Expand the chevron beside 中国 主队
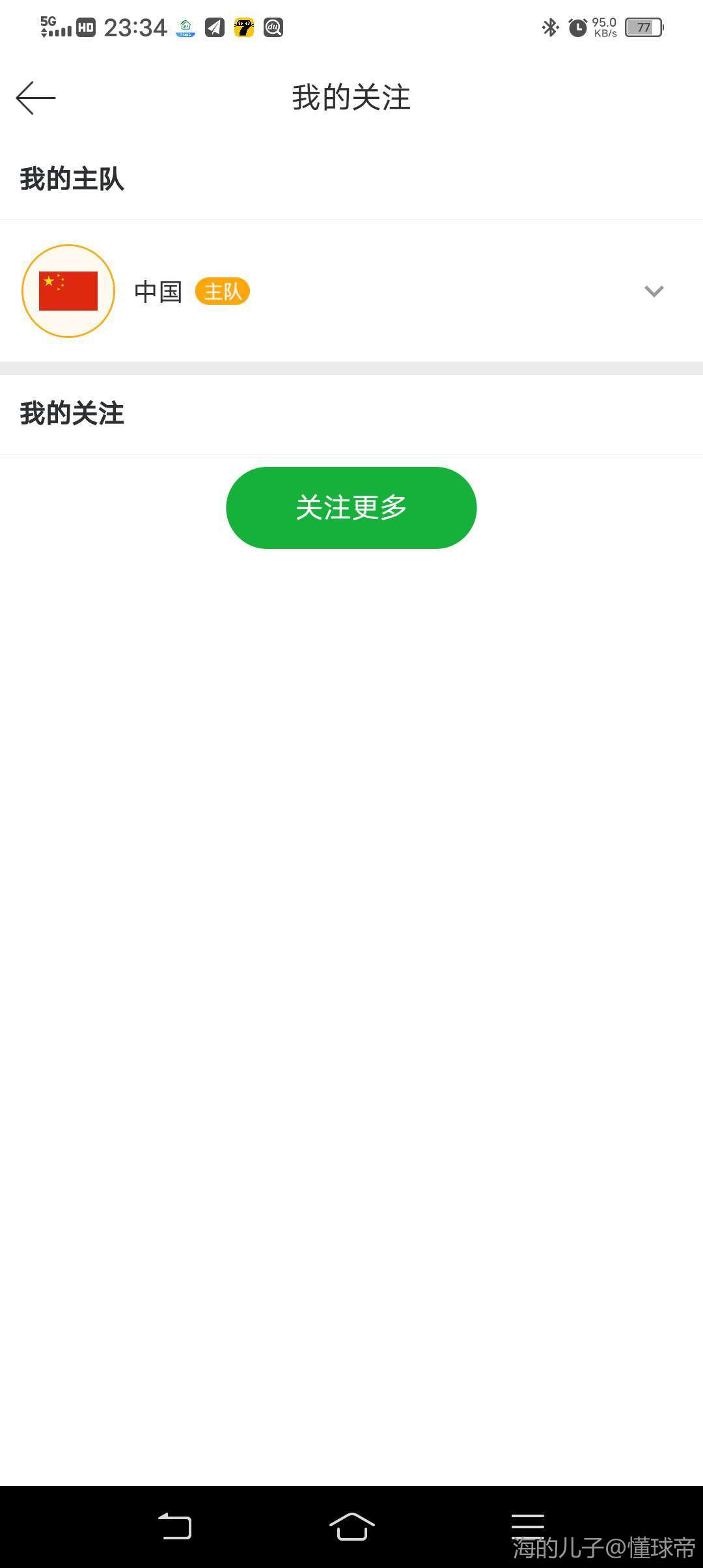 point(654,291)
